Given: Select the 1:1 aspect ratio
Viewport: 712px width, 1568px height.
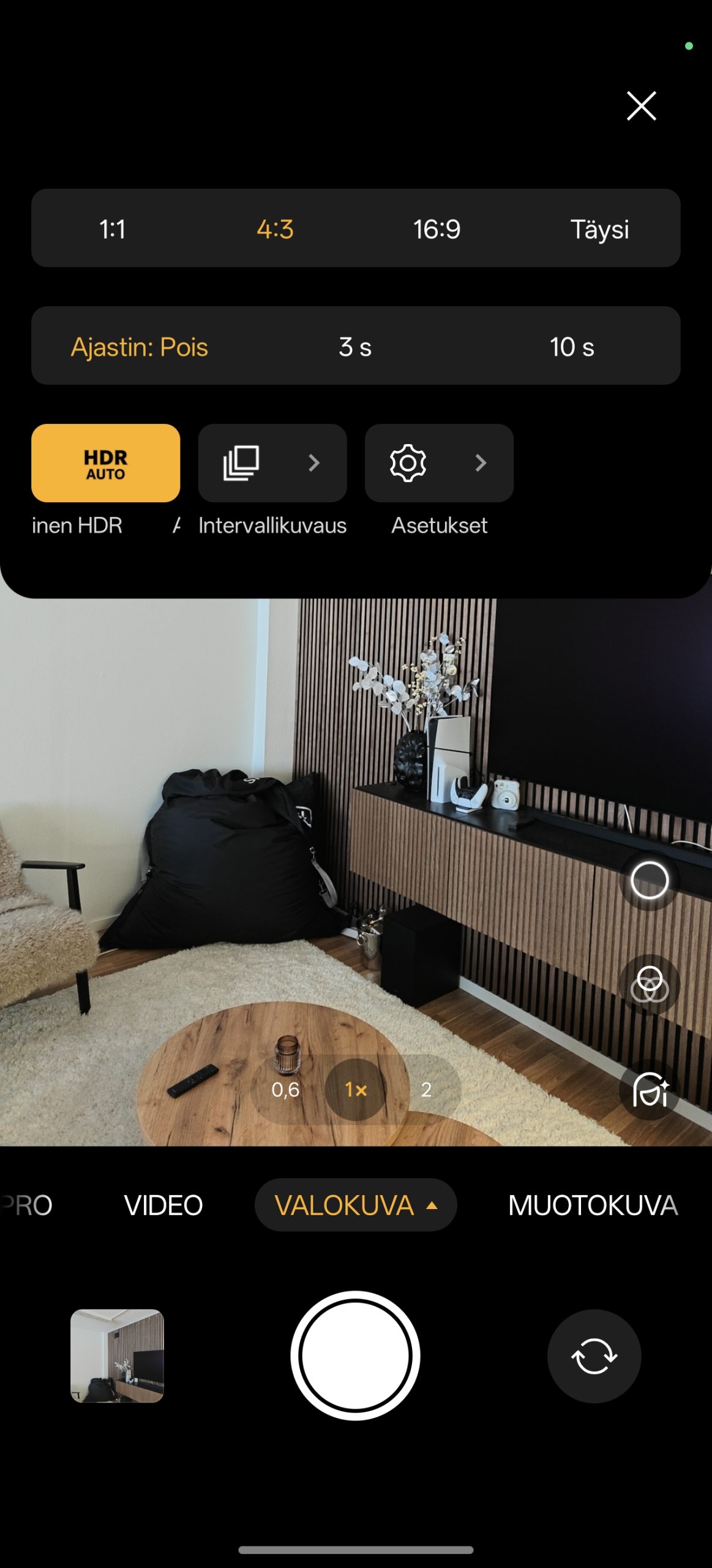Looking at the screenshot, I should pyautogui.click(x=113, y=229).
